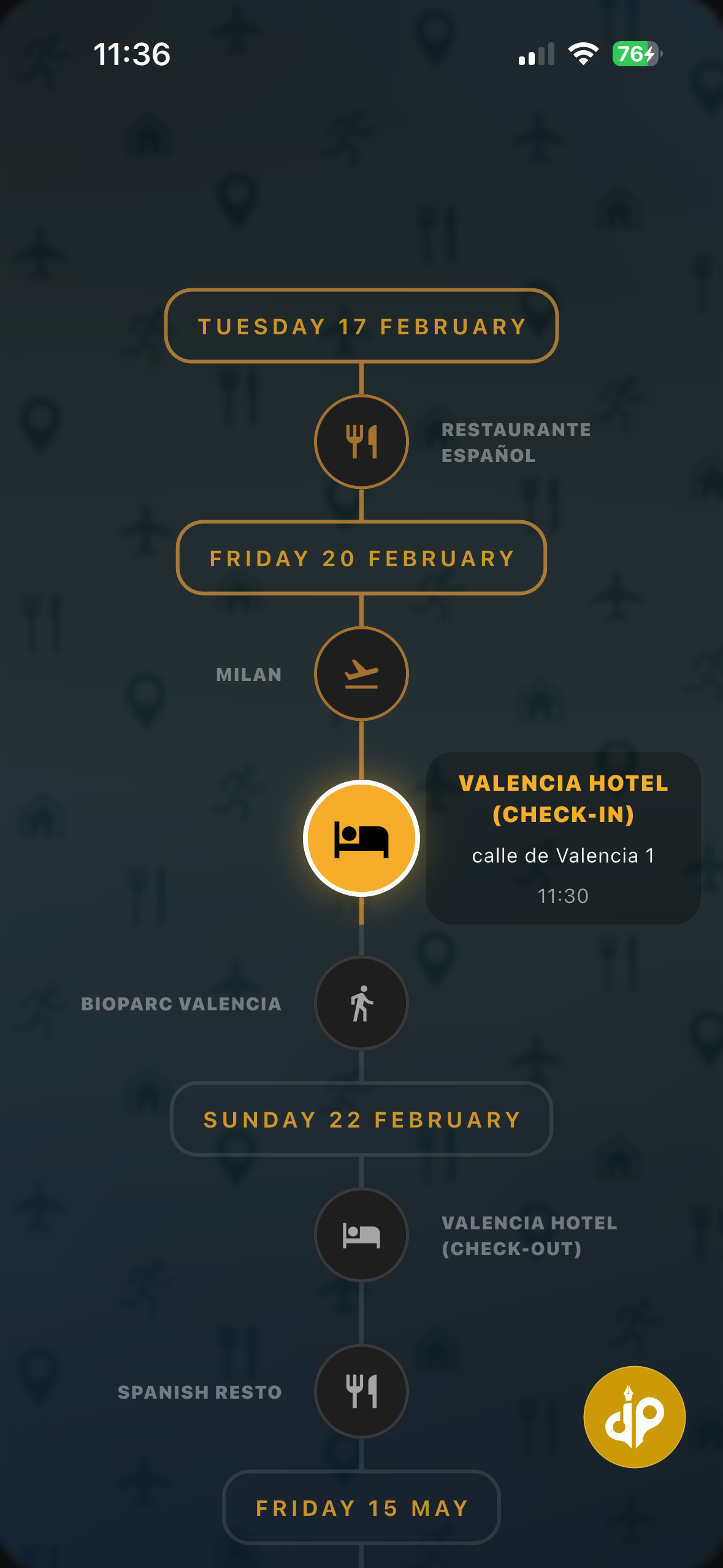Tap the floating pen logo button
The height and width of the screenshot is (1568, 723).
pos(634,1416)
